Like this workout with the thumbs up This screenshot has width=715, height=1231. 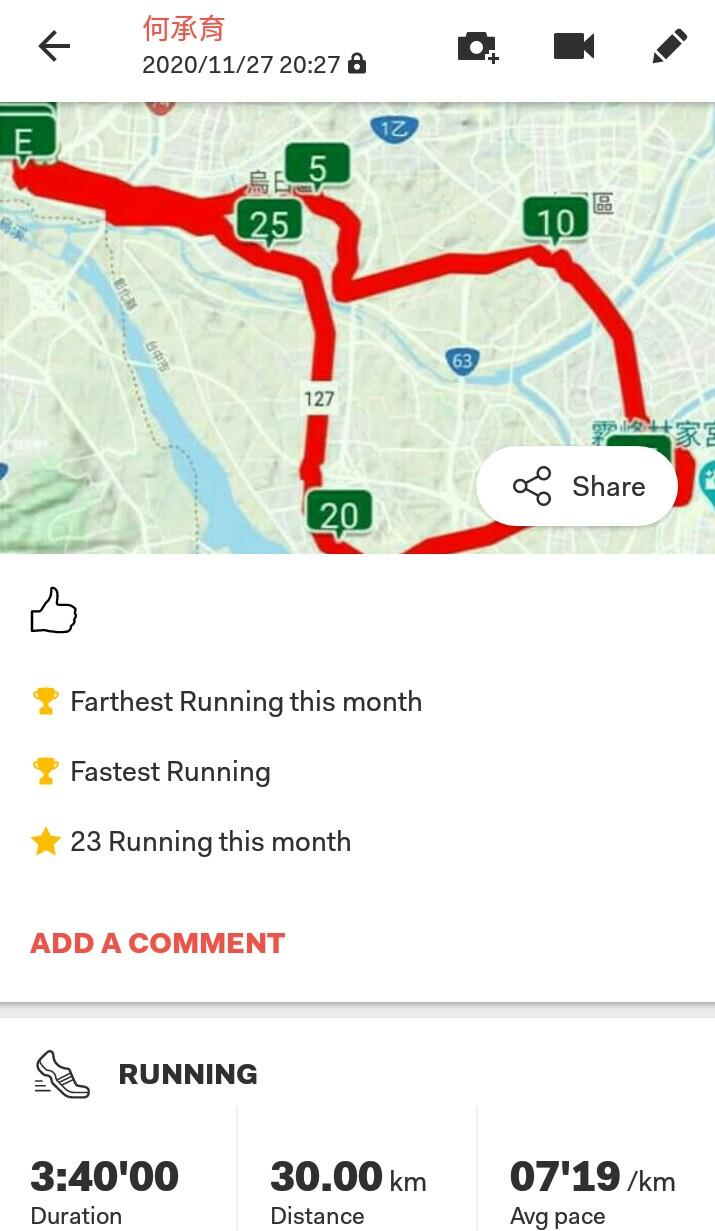54,610
